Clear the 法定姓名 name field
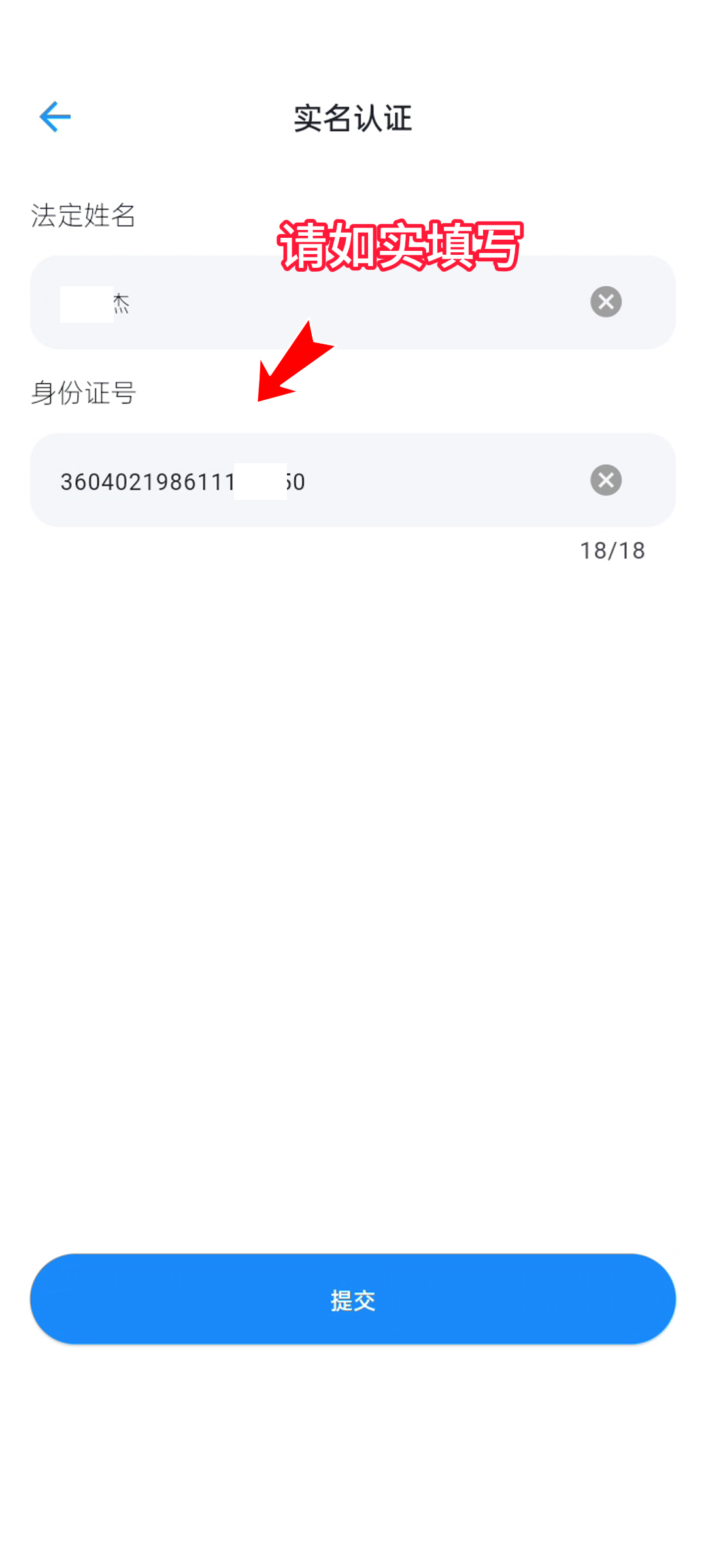706x1568 pixels. click(606, 302)
